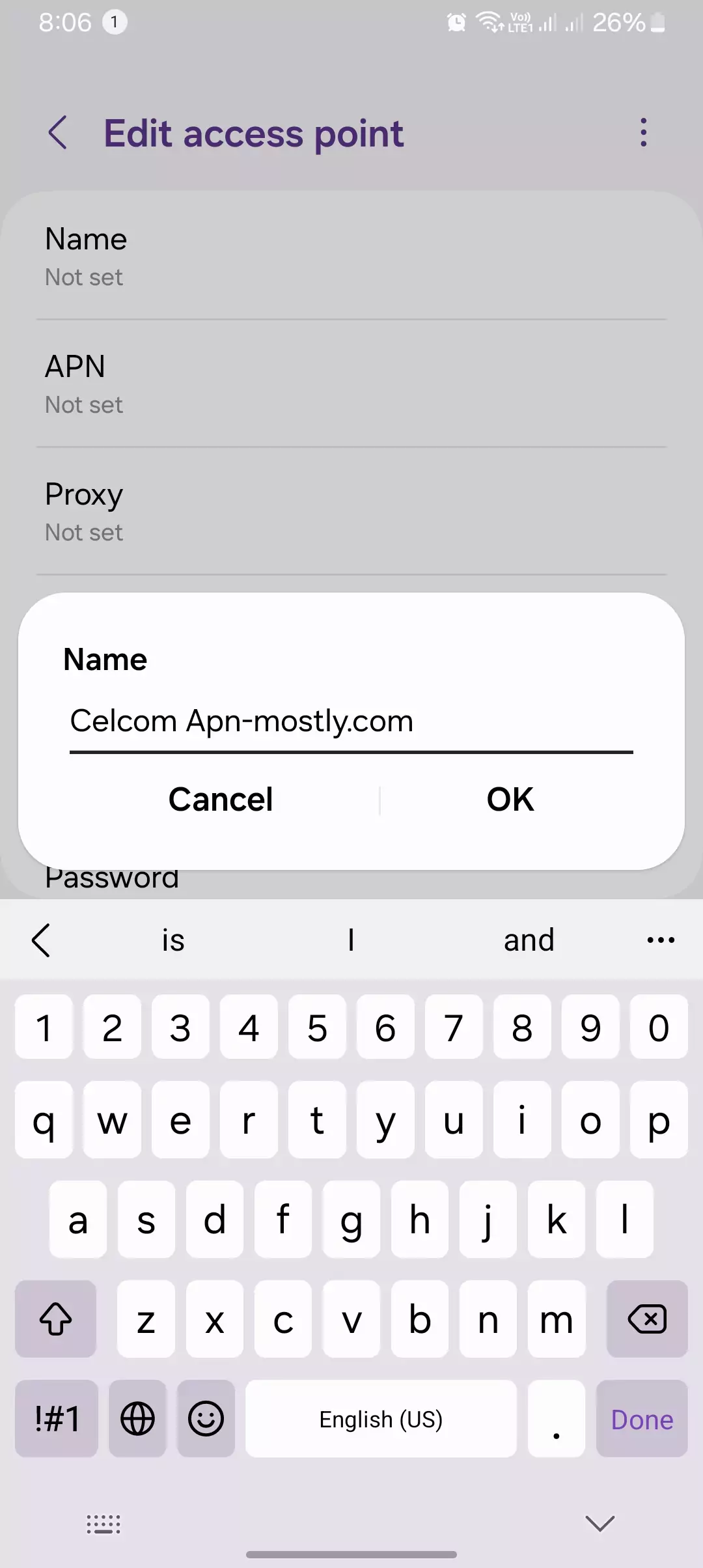The height and width of the screenshot is (1568, 703).
Task: Change keyboard language with globe key
Action: (137, 1420)
